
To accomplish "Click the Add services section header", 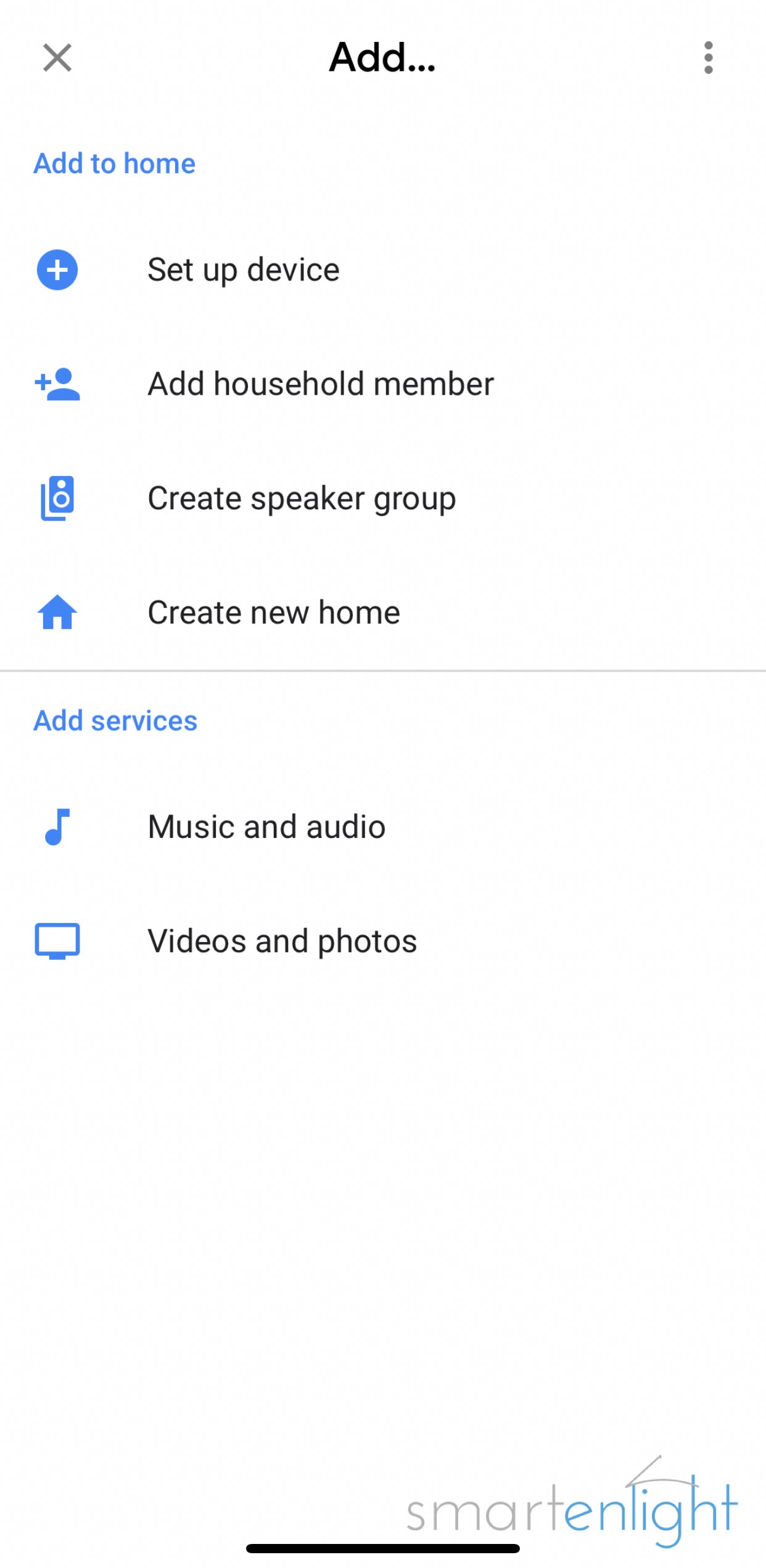I will tap(115, 720).
